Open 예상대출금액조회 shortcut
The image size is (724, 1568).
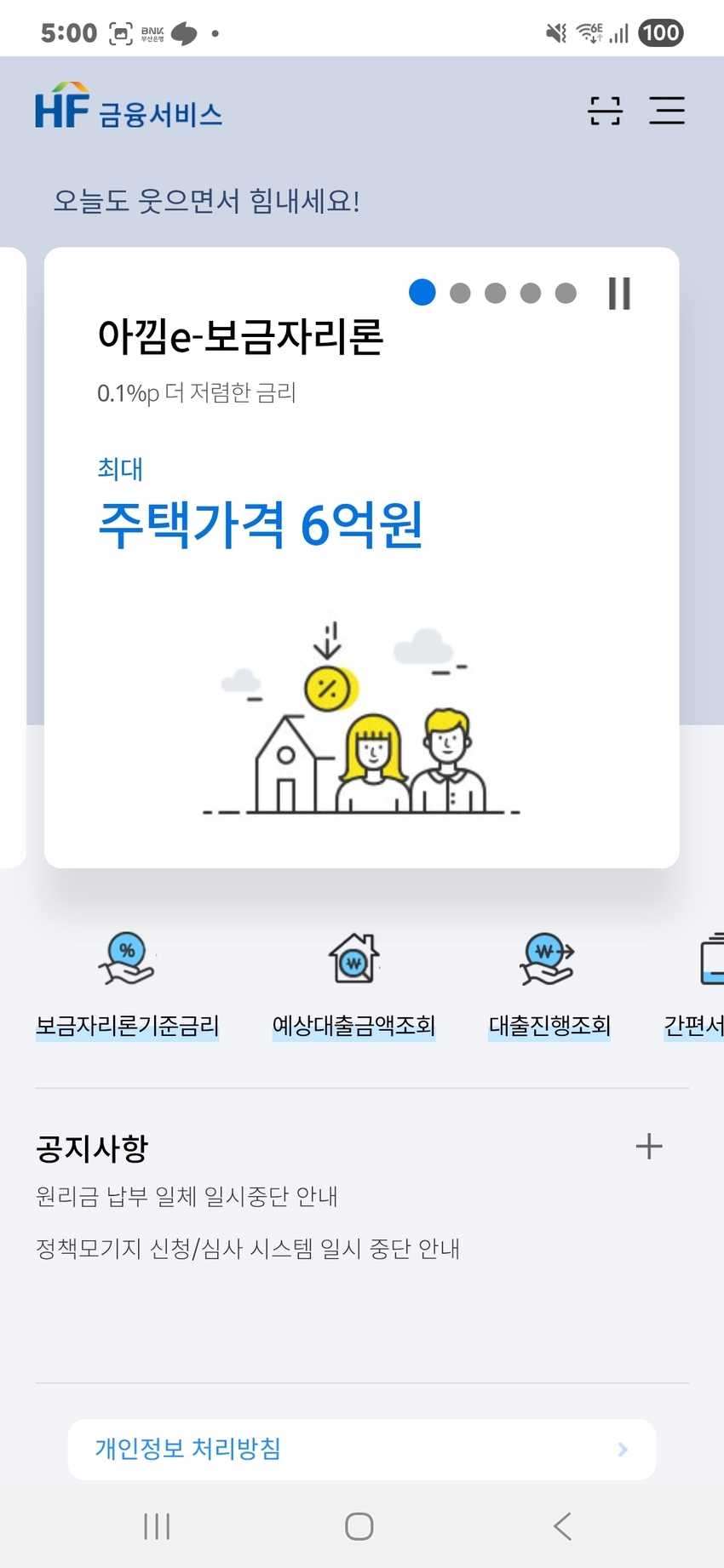click(353, 987)
